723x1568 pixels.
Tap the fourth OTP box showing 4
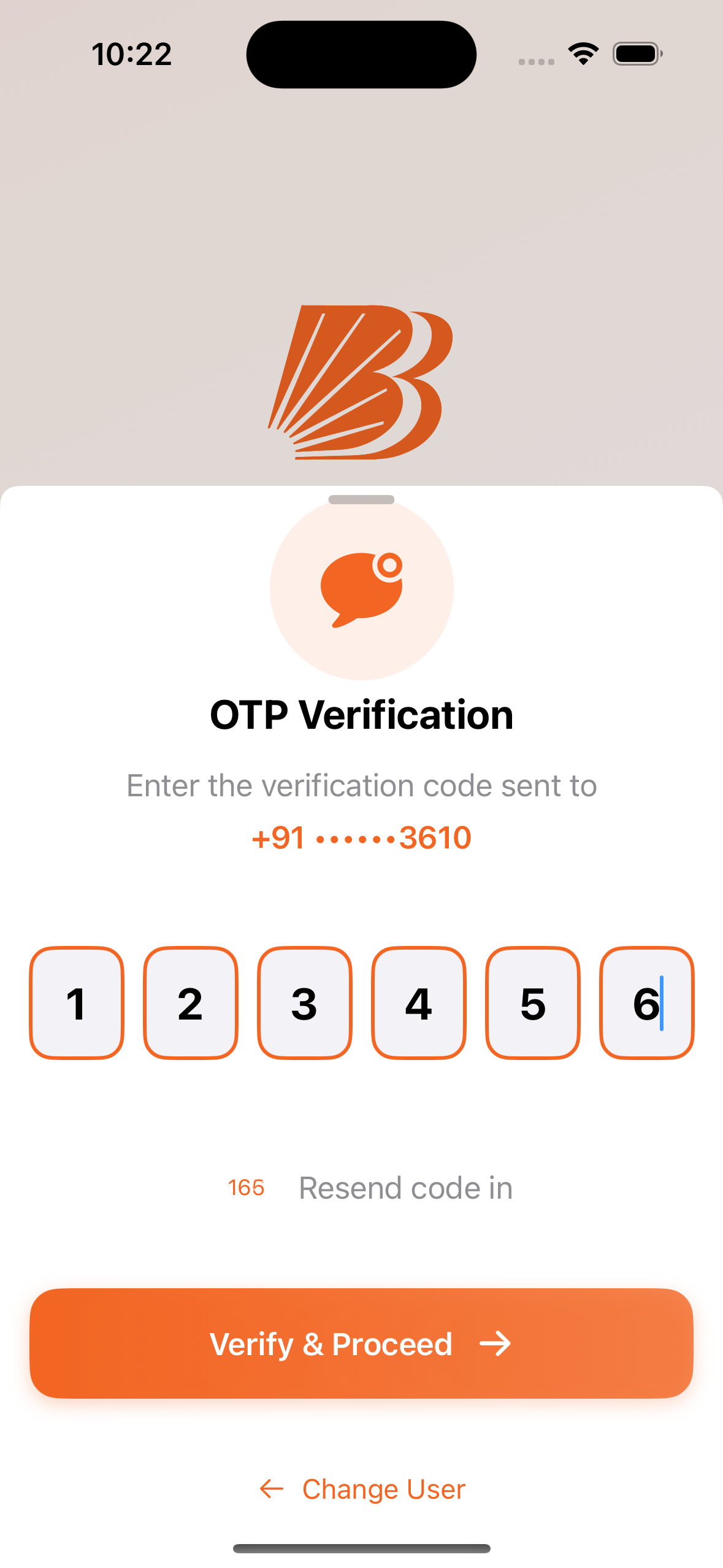point(419,1003)
